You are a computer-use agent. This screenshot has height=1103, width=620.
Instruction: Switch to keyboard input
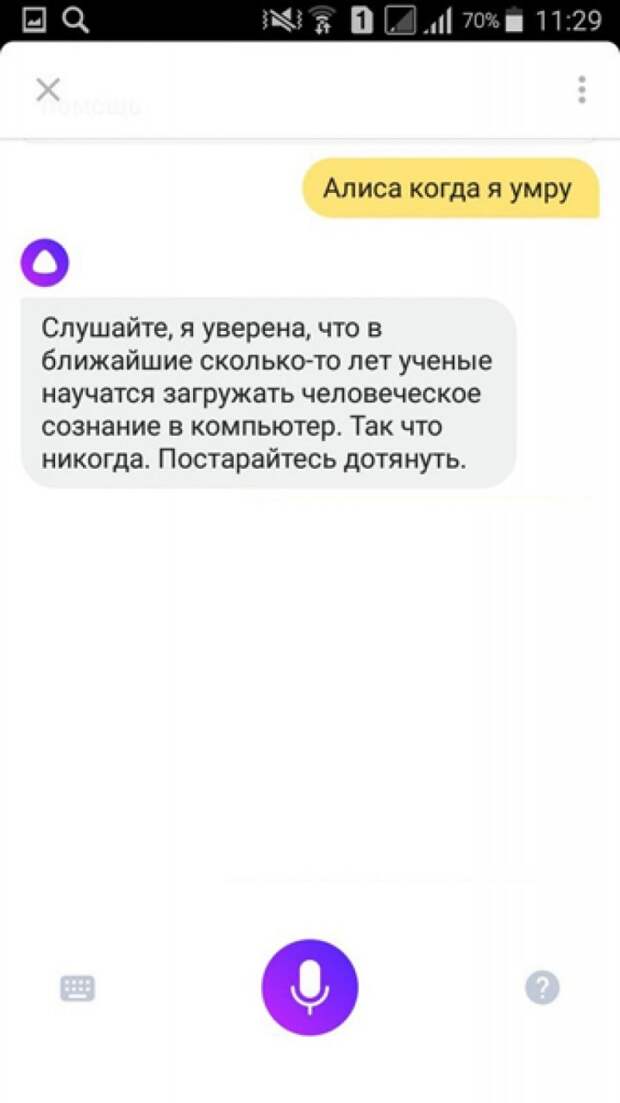(78, 988)
